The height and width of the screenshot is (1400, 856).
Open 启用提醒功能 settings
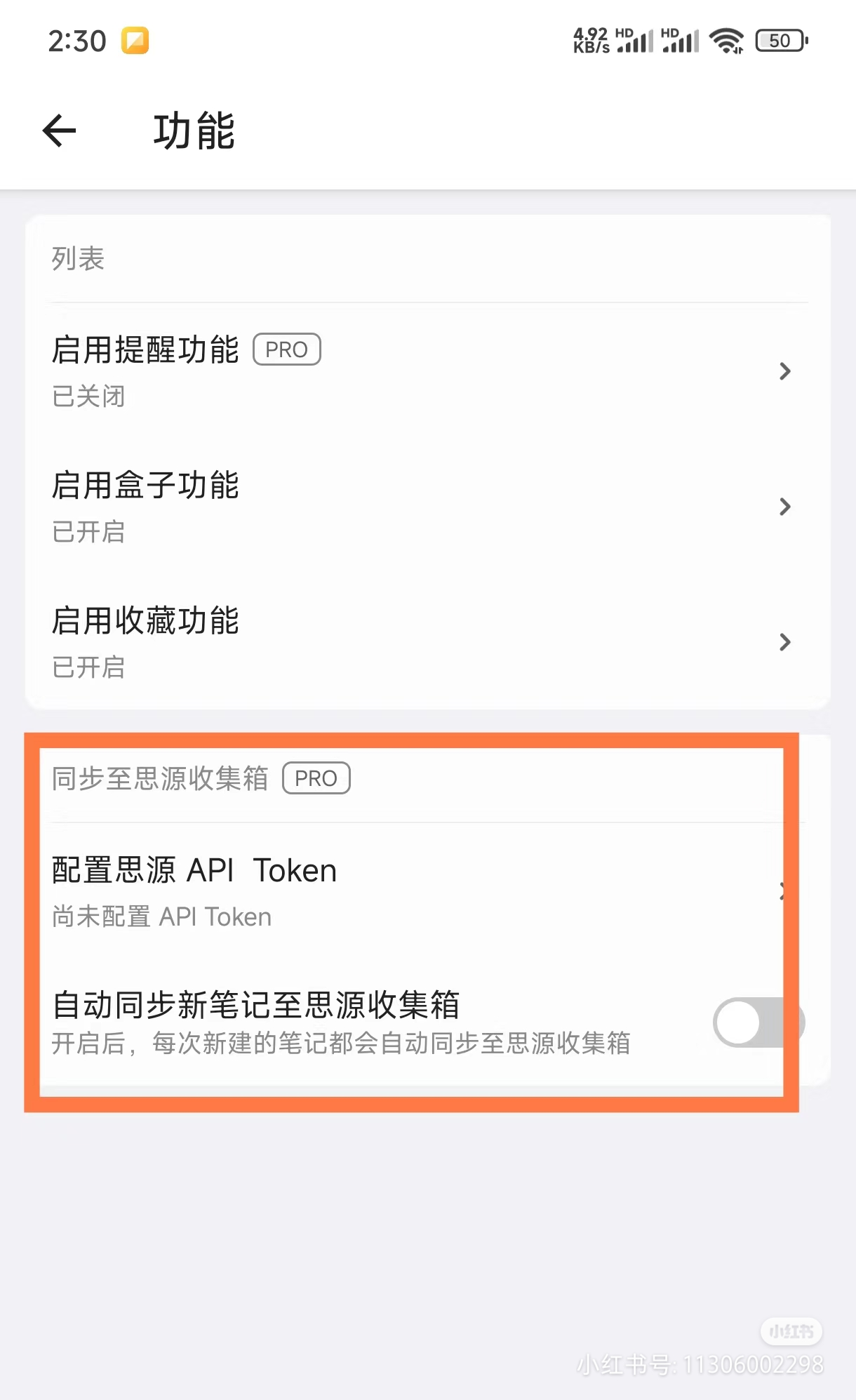click(x=421, y=371)
